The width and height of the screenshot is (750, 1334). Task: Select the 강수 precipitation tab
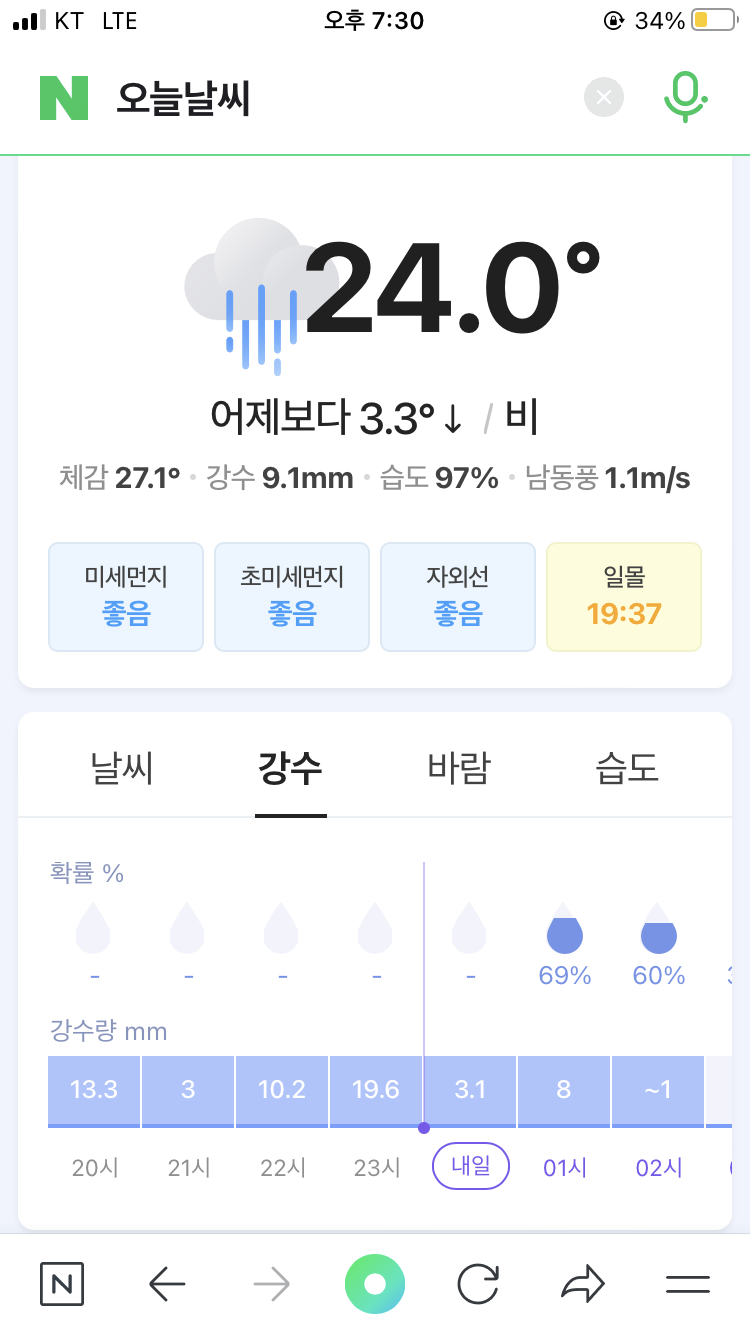[290, 768]
